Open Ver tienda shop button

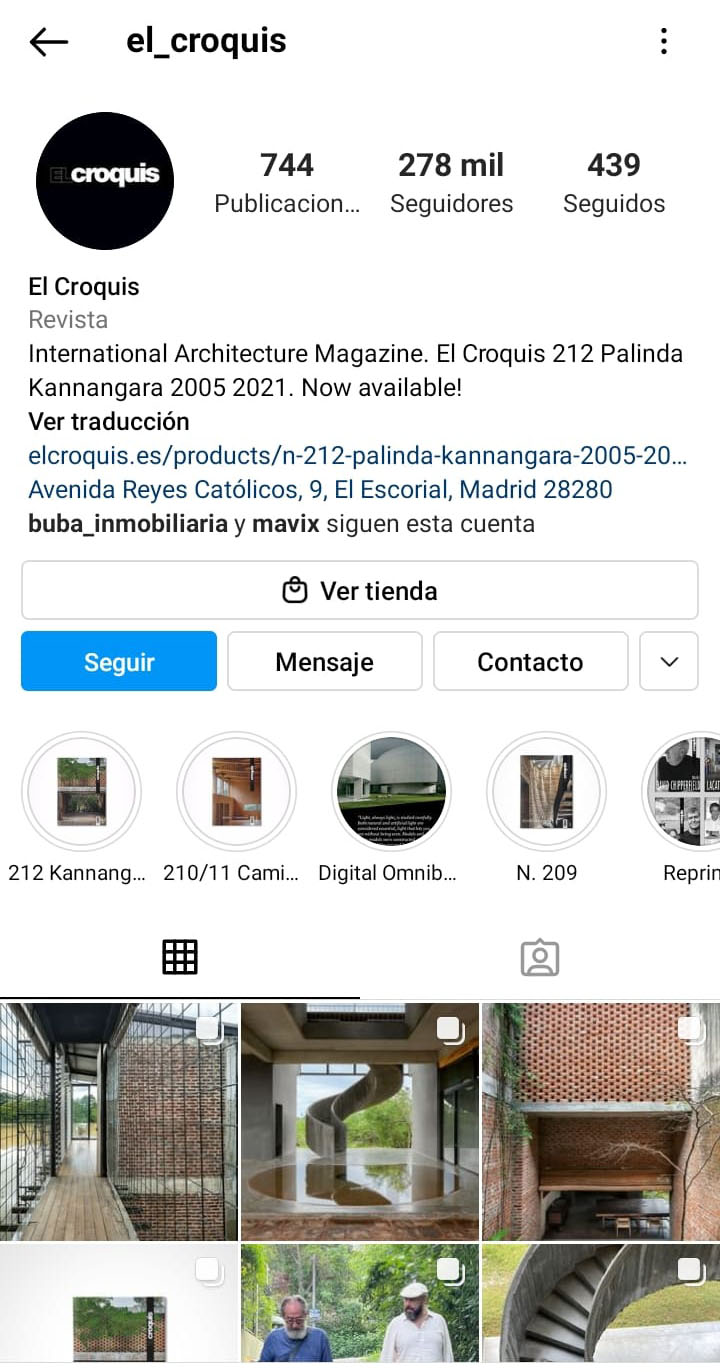(360, 590)
